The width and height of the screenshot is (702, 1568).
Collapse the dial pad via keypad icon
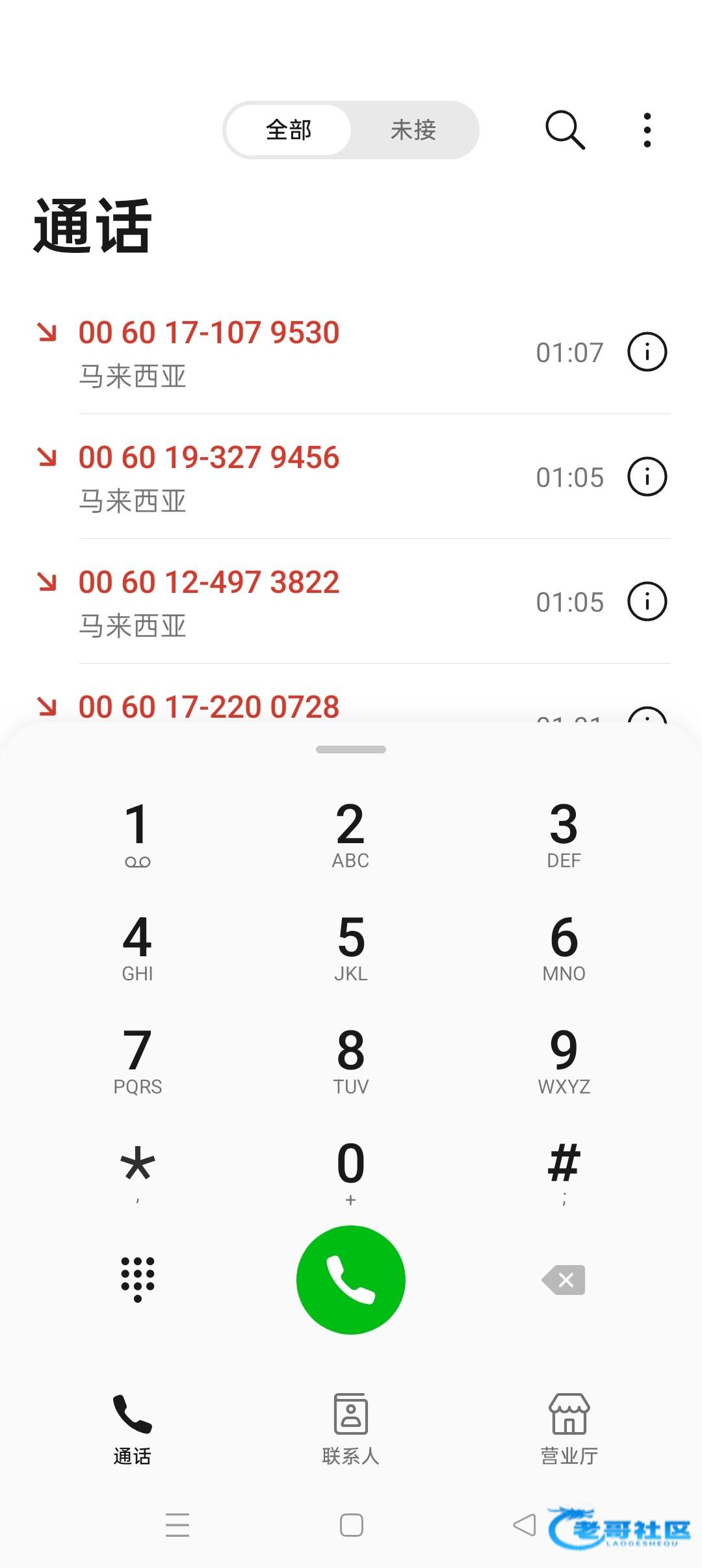137,1280
